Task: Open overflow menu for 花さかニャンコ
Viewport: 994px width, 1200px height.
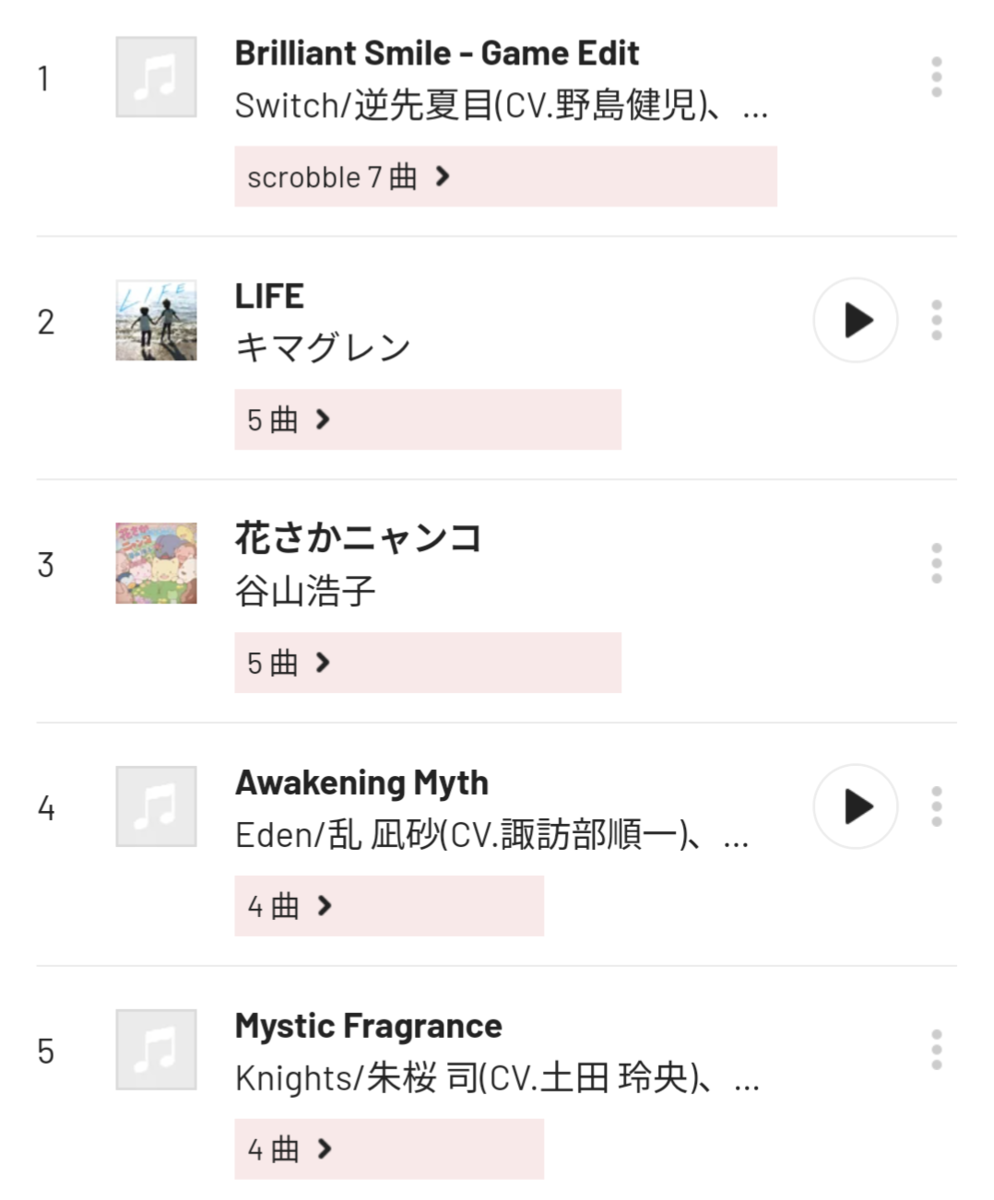Action: pos(936,564)
